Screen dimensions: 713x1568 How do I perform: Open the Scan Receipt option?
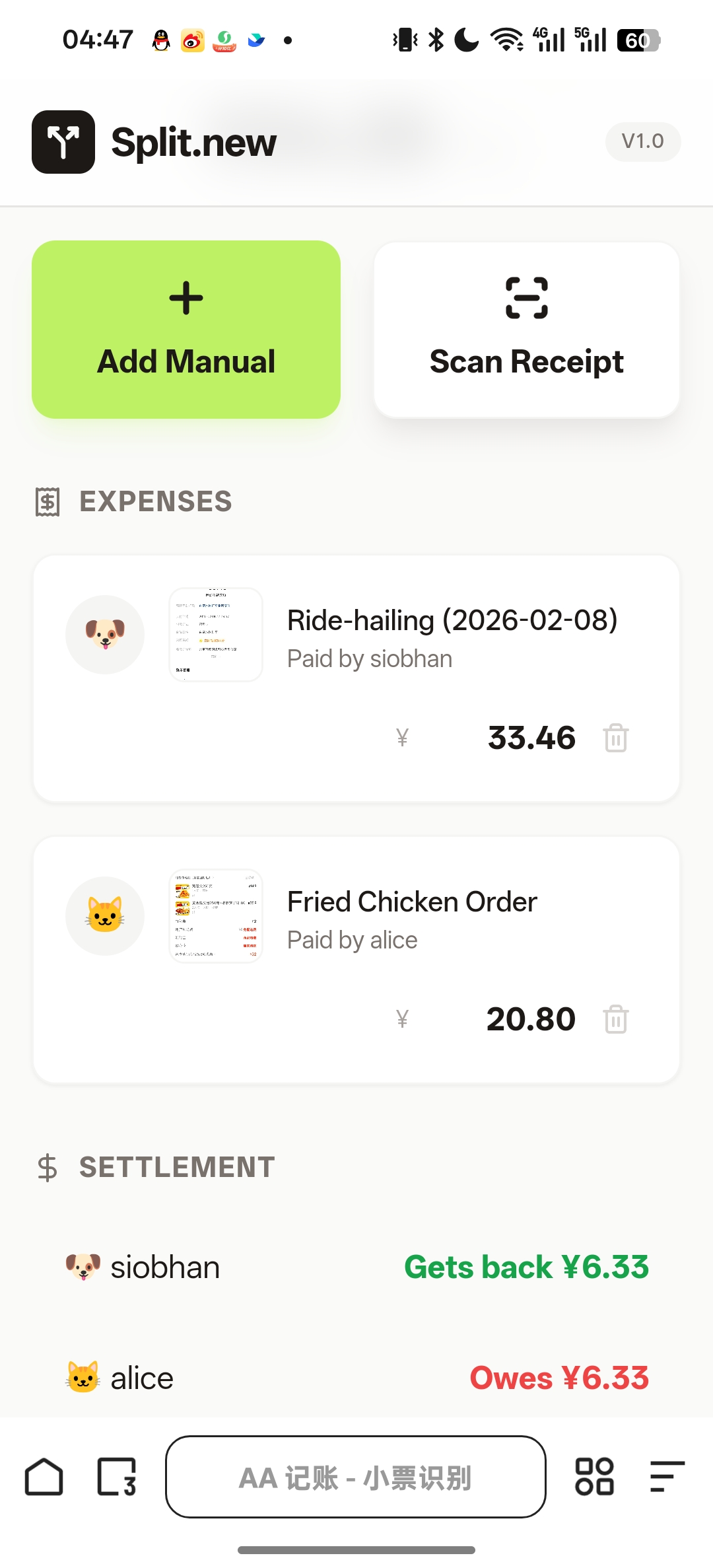[526, 329]
